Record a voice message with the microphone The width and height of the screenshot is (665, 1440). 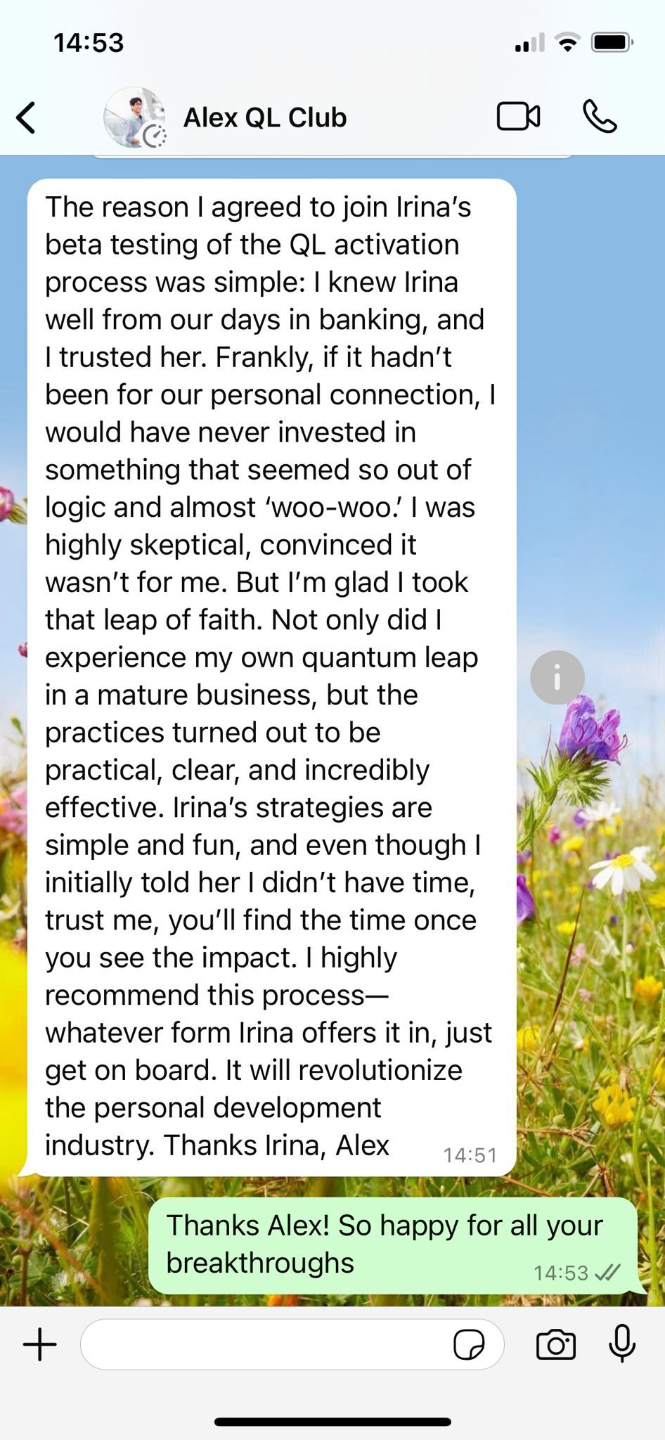click(x=622, y=1344)
